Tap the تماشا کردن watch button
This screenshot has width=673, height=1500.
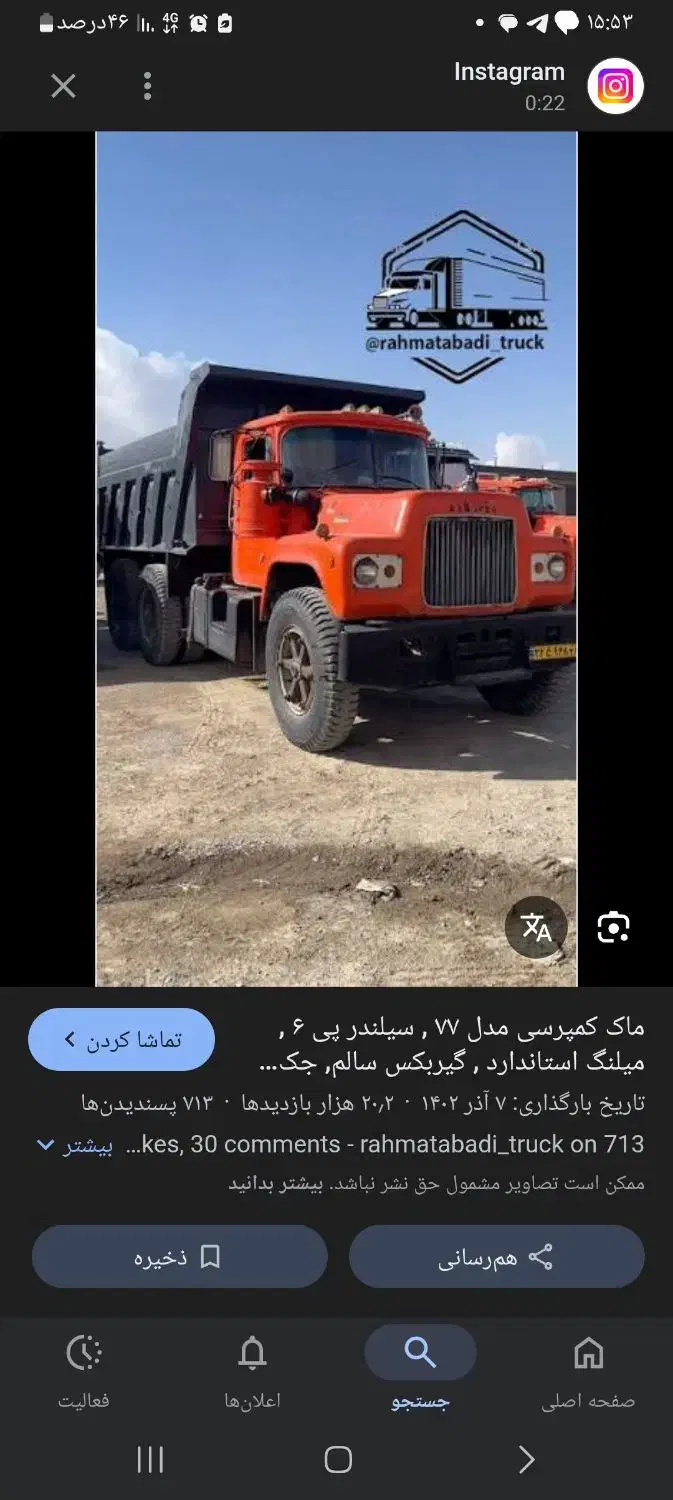tap(121, 1040)
